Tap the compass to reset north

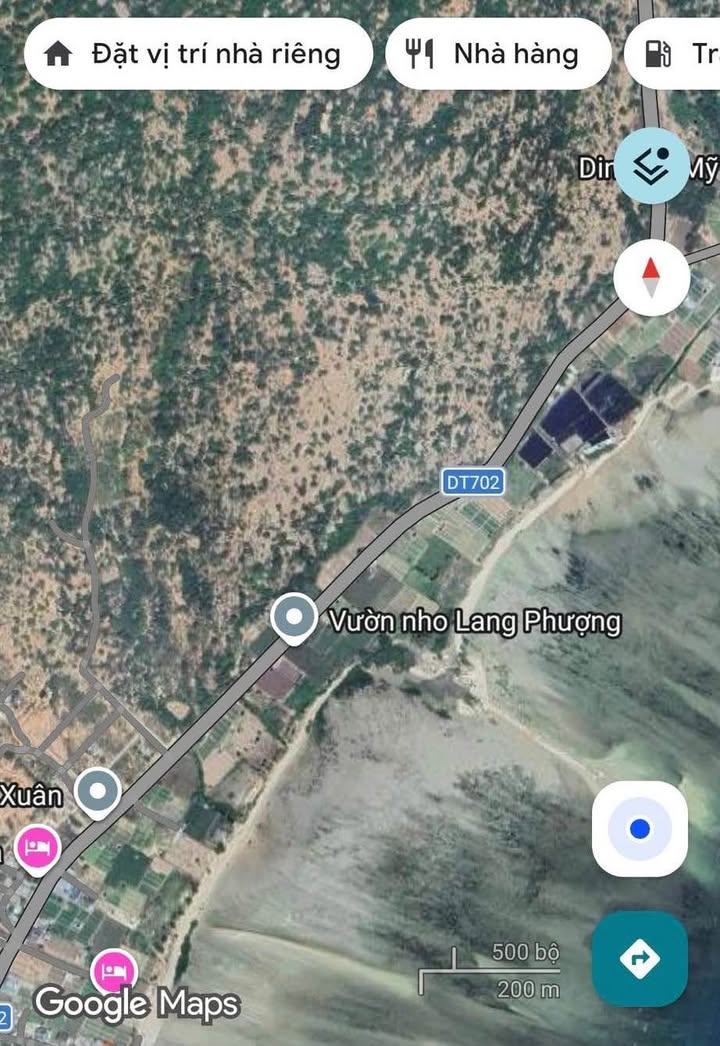coord(651,279)
